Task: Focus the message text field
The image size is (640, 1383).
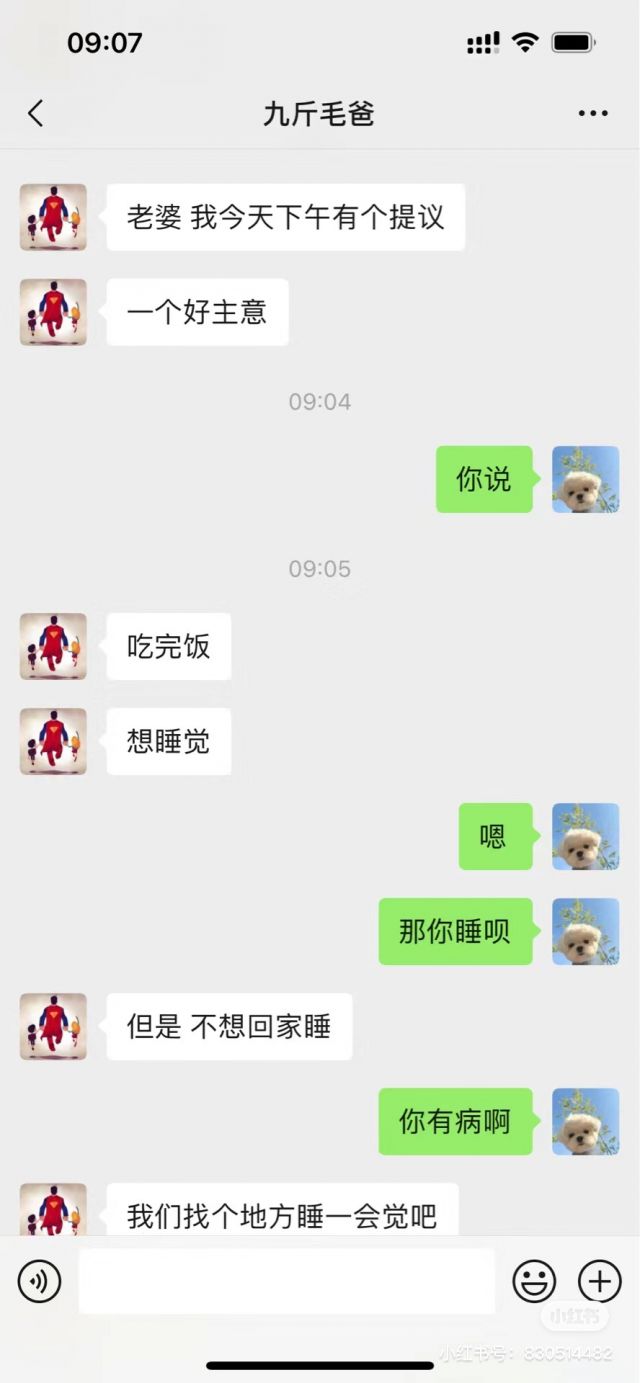Action: pos(287,1281)
